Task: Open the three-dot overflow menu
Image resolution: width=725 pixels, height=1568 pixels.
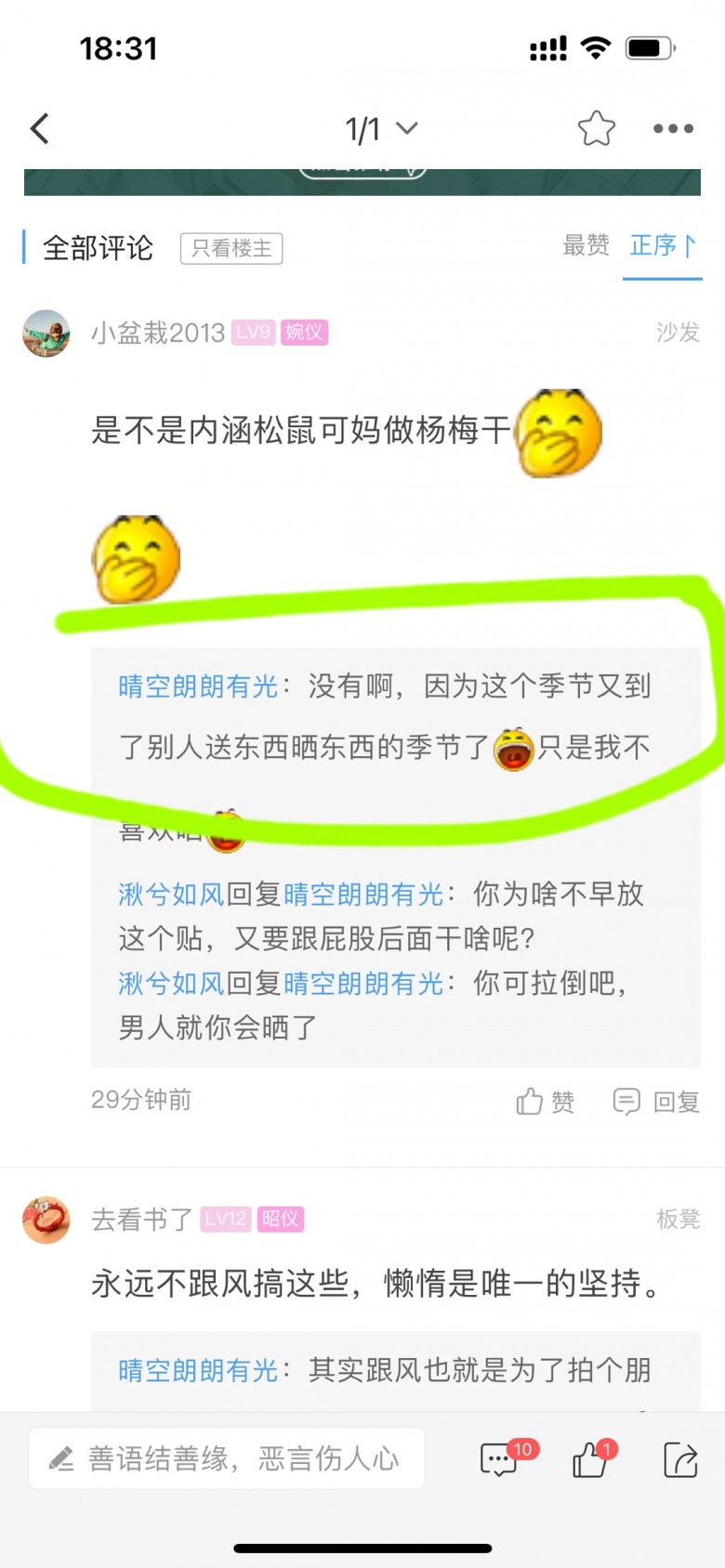Action: click(673, 129)
